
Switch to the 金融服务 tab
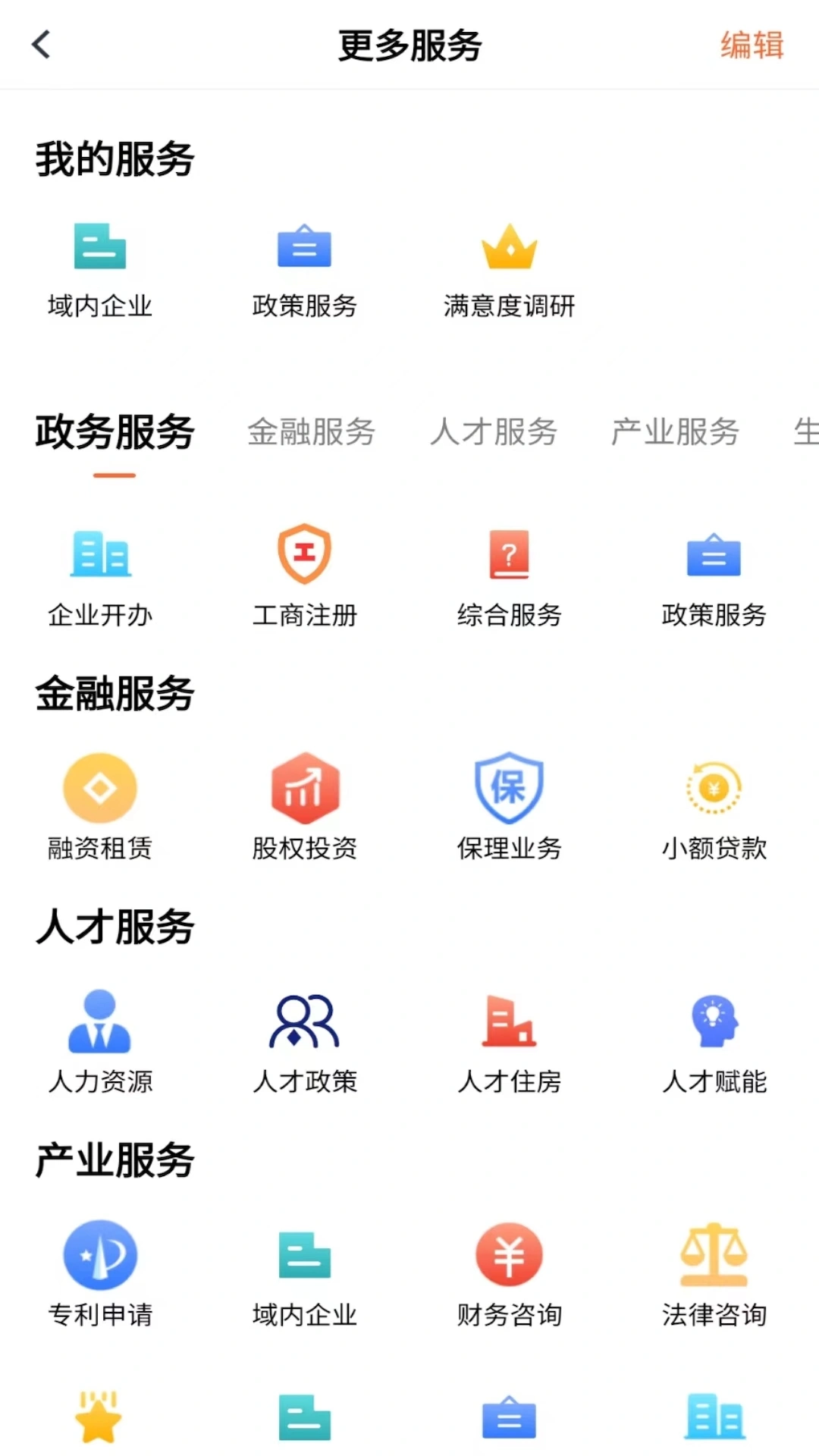point(312,432)
